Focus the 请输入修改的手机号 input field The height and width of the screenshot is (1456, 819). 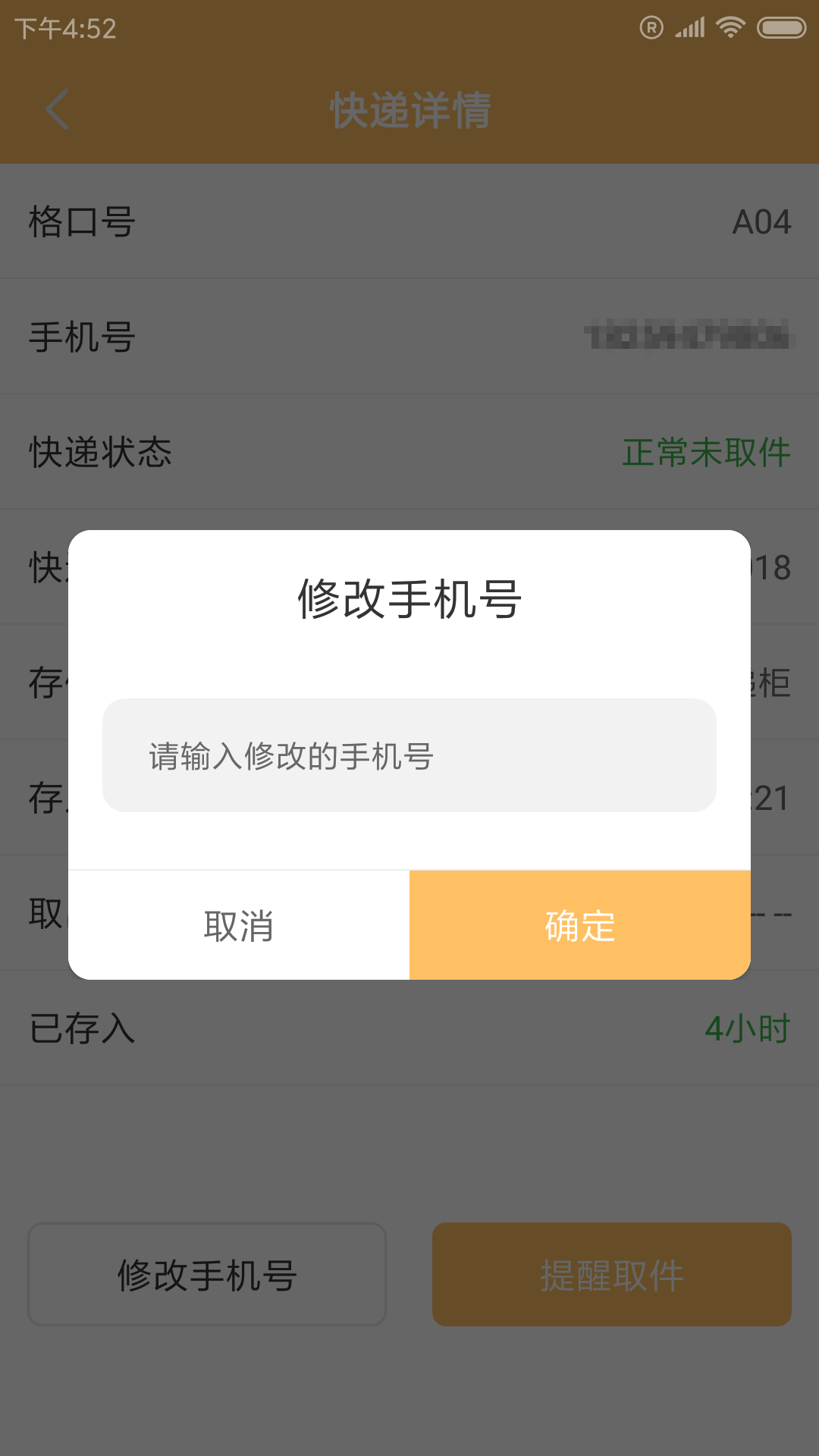click(x=409, y=755)
